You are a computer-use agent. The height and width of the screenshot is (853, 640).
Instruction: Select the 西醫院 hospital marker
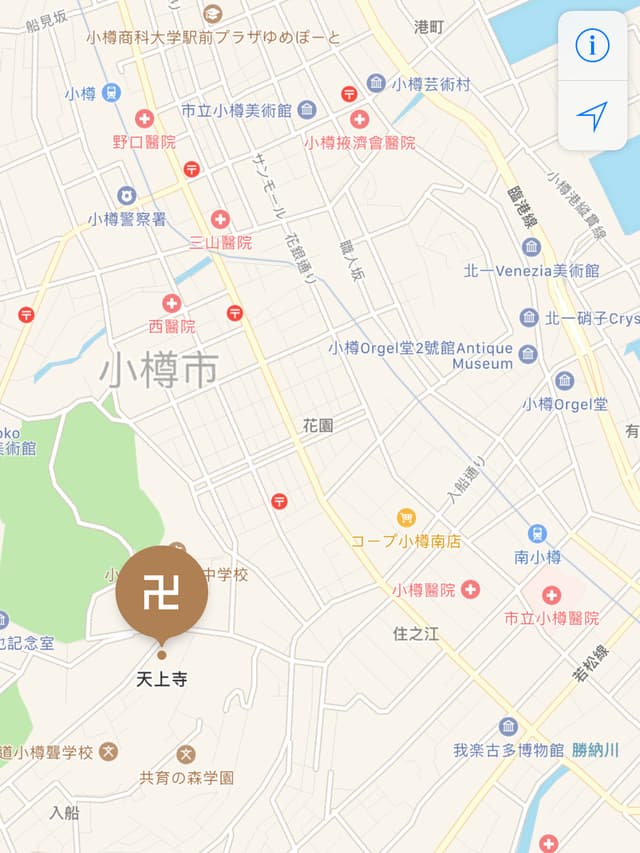[172, 303]
